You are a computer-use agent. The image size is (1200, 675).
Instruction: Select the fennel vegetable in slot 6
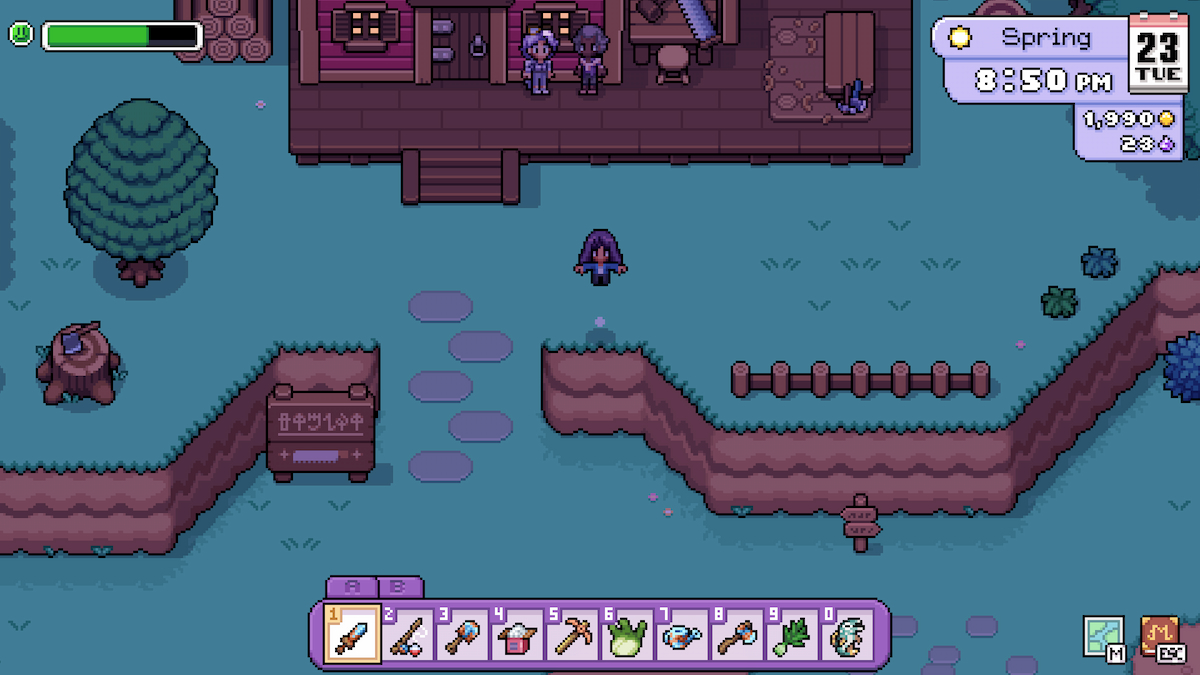point(626,634)
